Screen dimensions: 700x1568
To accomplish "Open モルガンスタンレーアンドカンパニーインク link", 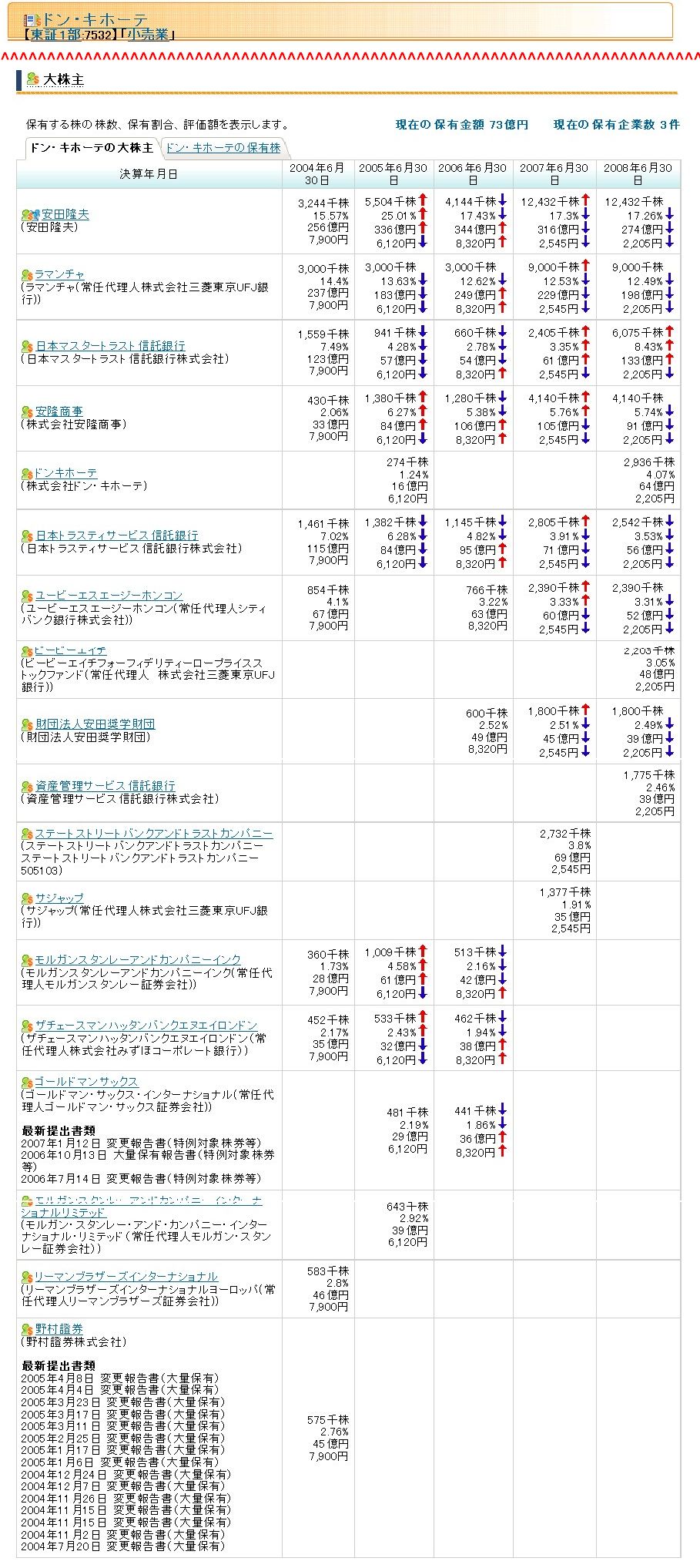I will click(137, 960).
